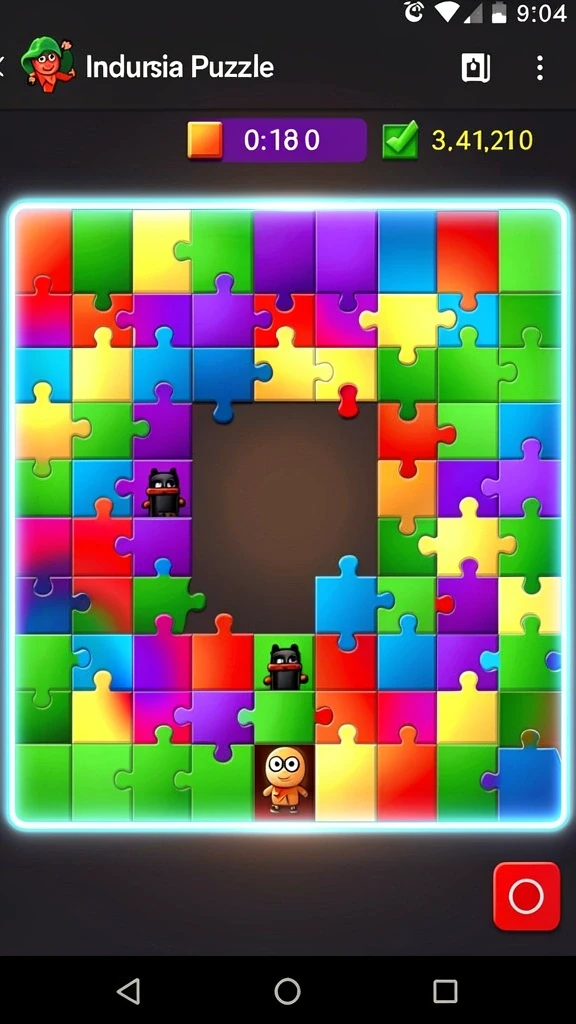Tap the black ninja on green tile
The width and height of the screenshot is (576, 1024).
[x=285, y=666]
